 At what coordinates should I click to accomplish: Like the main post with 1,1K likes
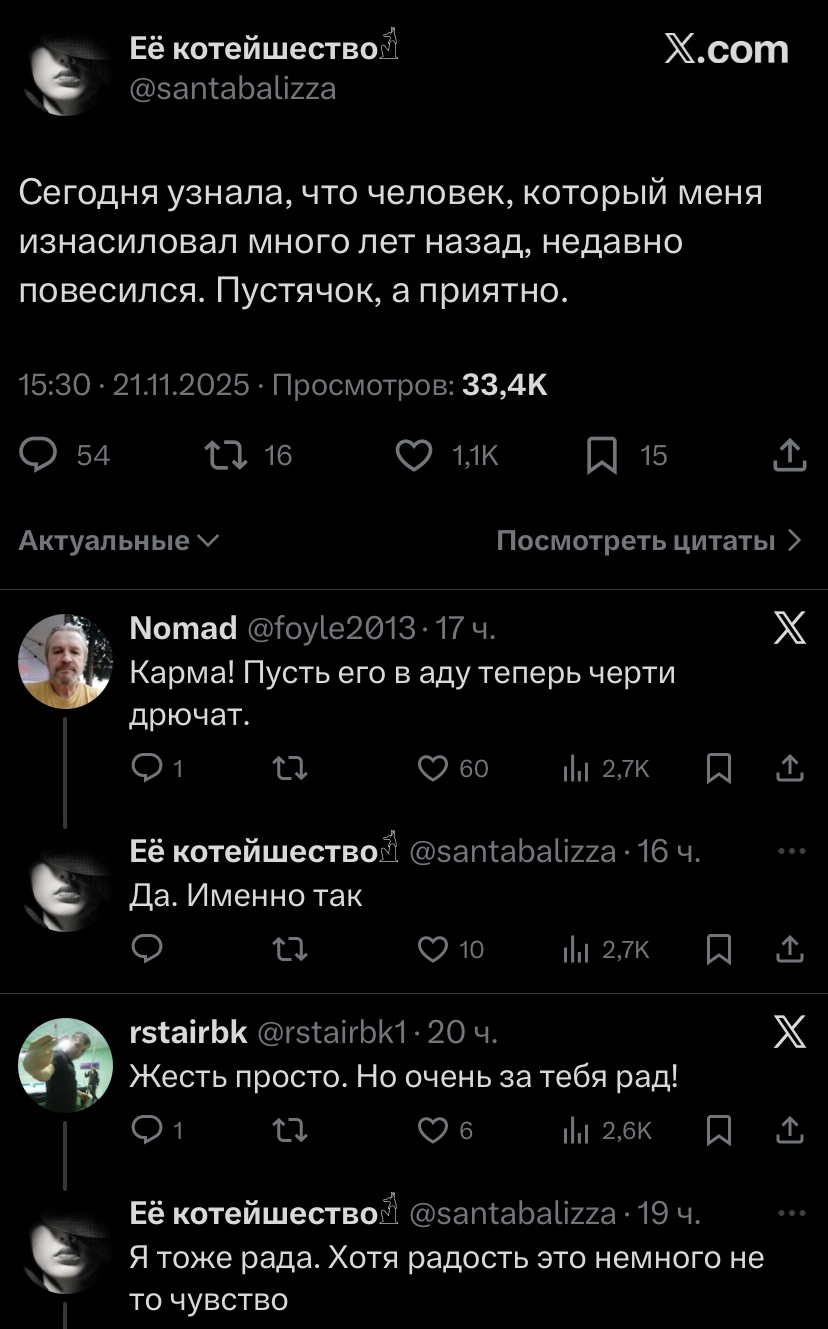click(413, 456)
